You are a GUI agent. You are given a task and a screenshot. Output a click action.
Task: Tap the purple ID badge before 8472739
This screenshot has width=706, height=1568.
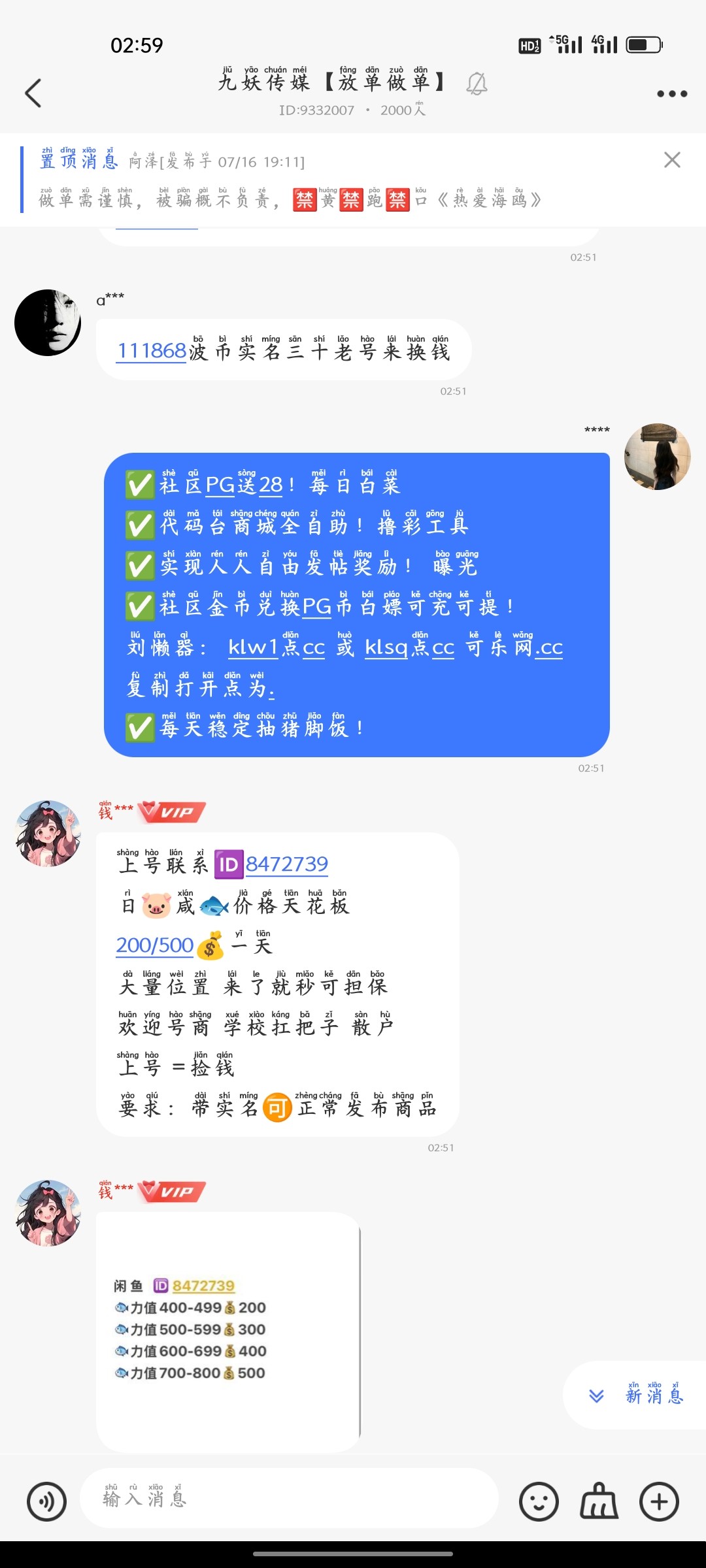(x=229, y=862)
